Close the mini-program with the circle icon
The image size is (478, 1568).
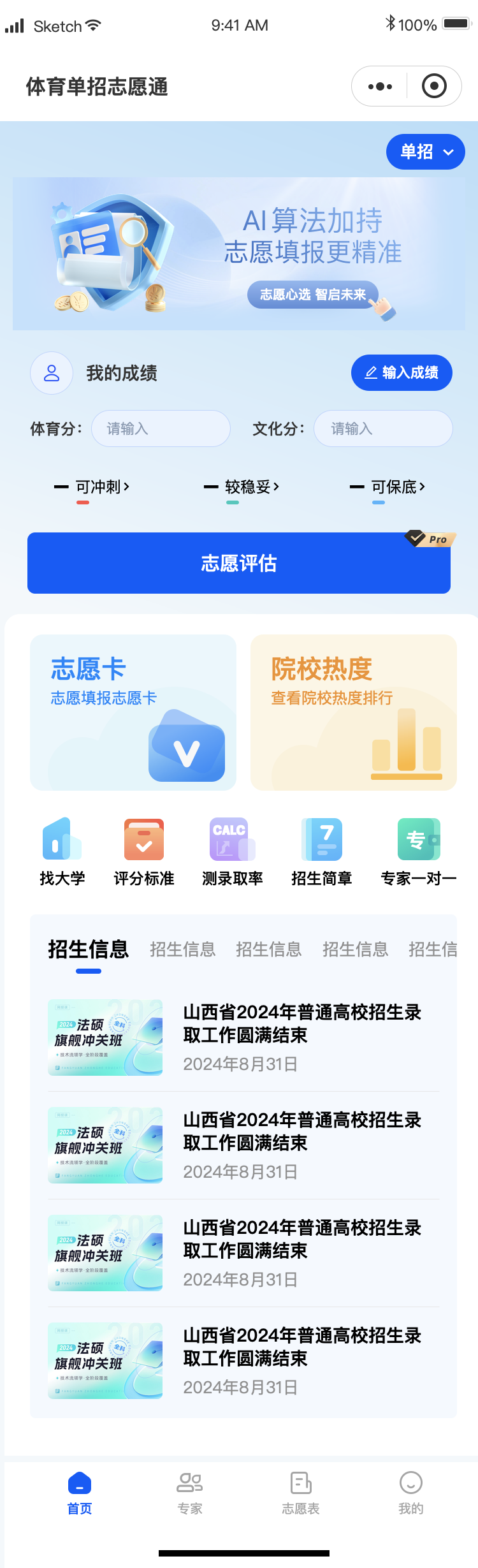point(434,86)
